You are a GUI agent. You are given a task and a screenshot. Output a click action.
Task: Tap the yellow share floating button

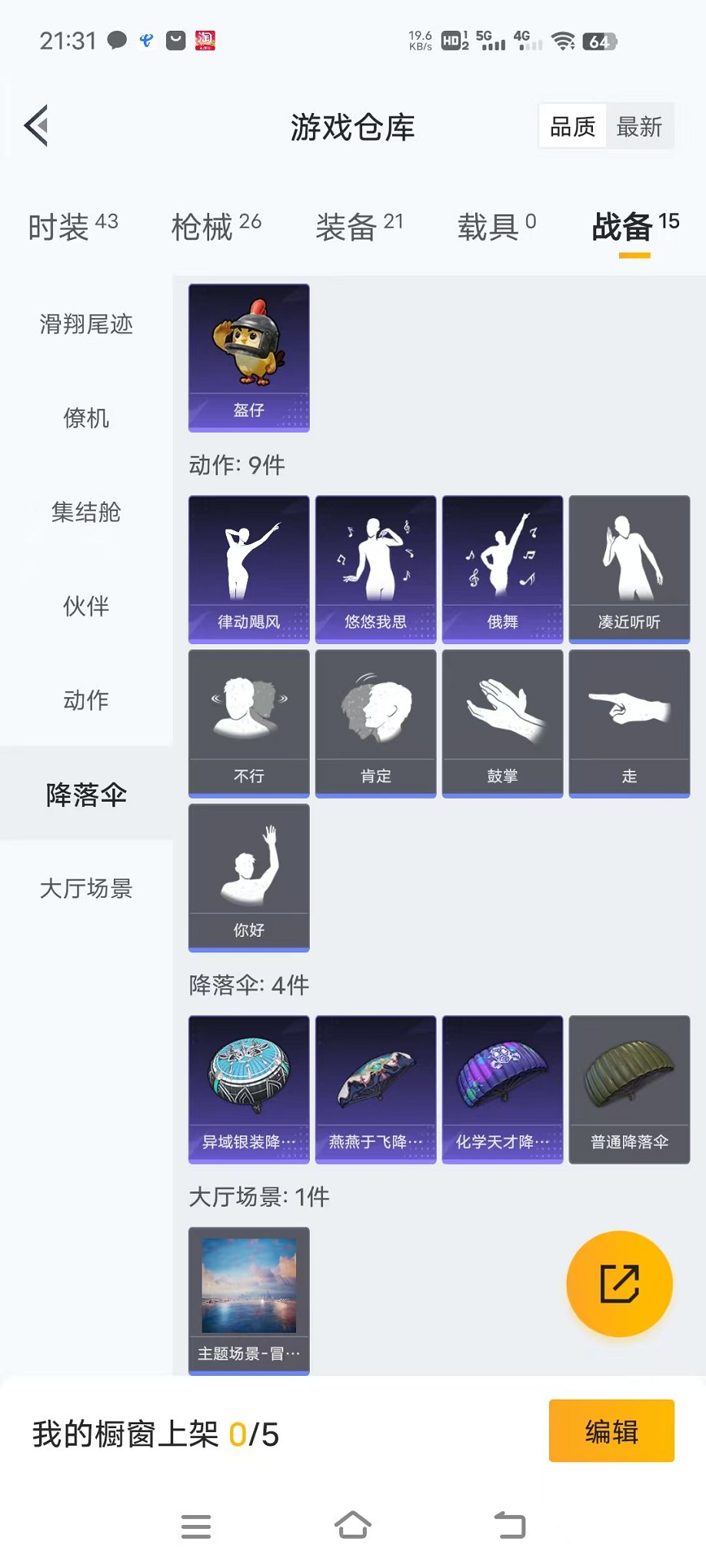tap(619, 1284)
